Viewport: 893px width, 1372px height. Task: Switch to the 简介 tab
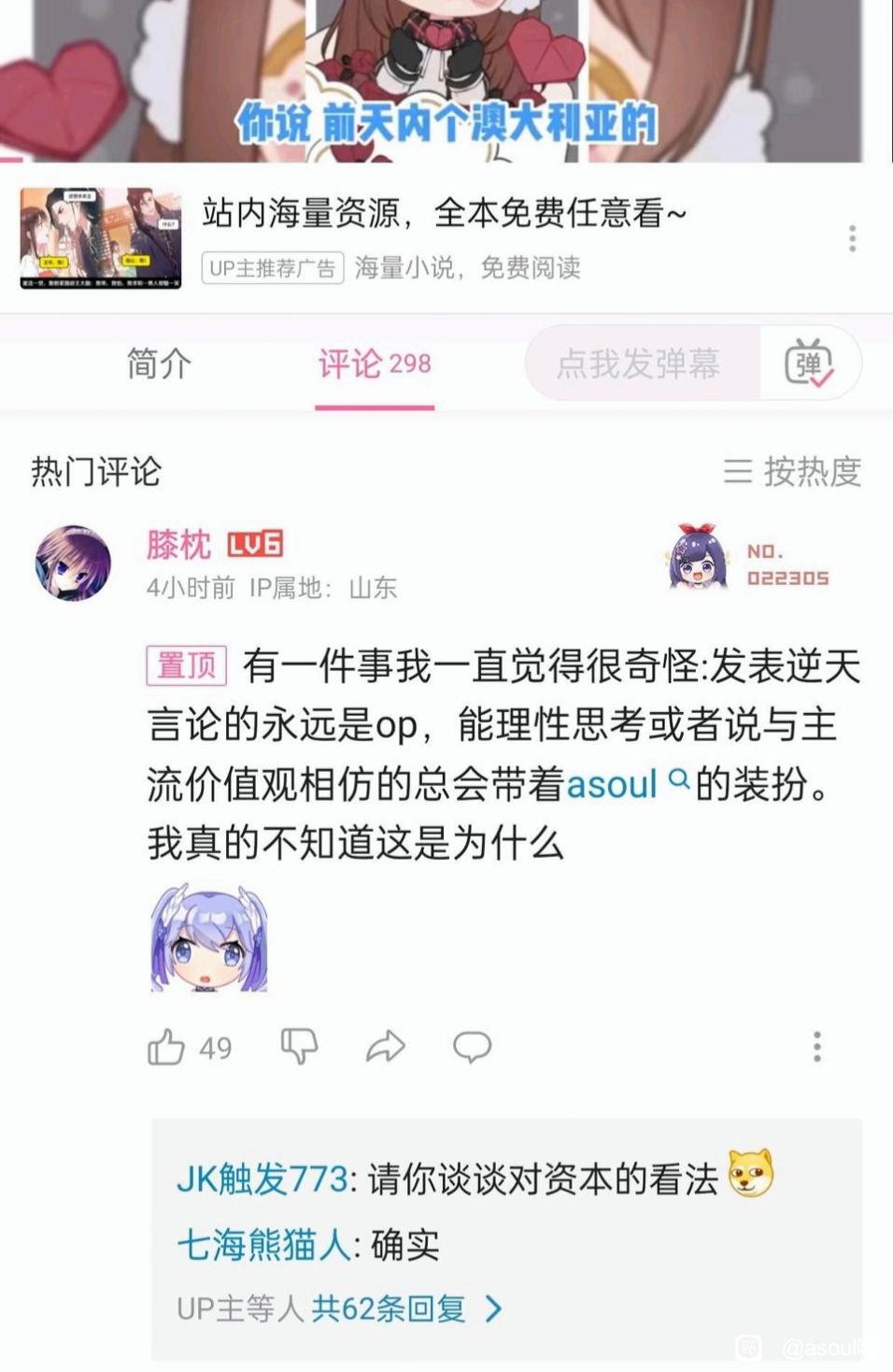click(159, 364)
